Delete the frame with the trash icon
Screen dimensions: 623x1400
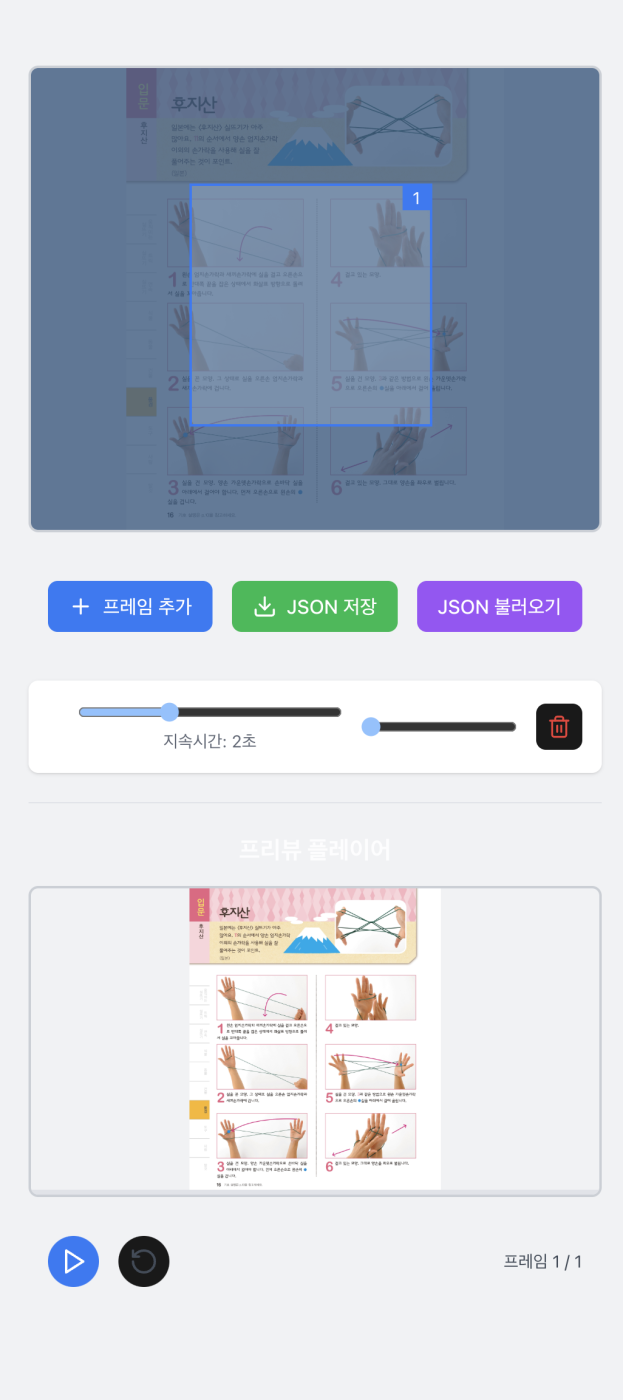tap(559, 727)
